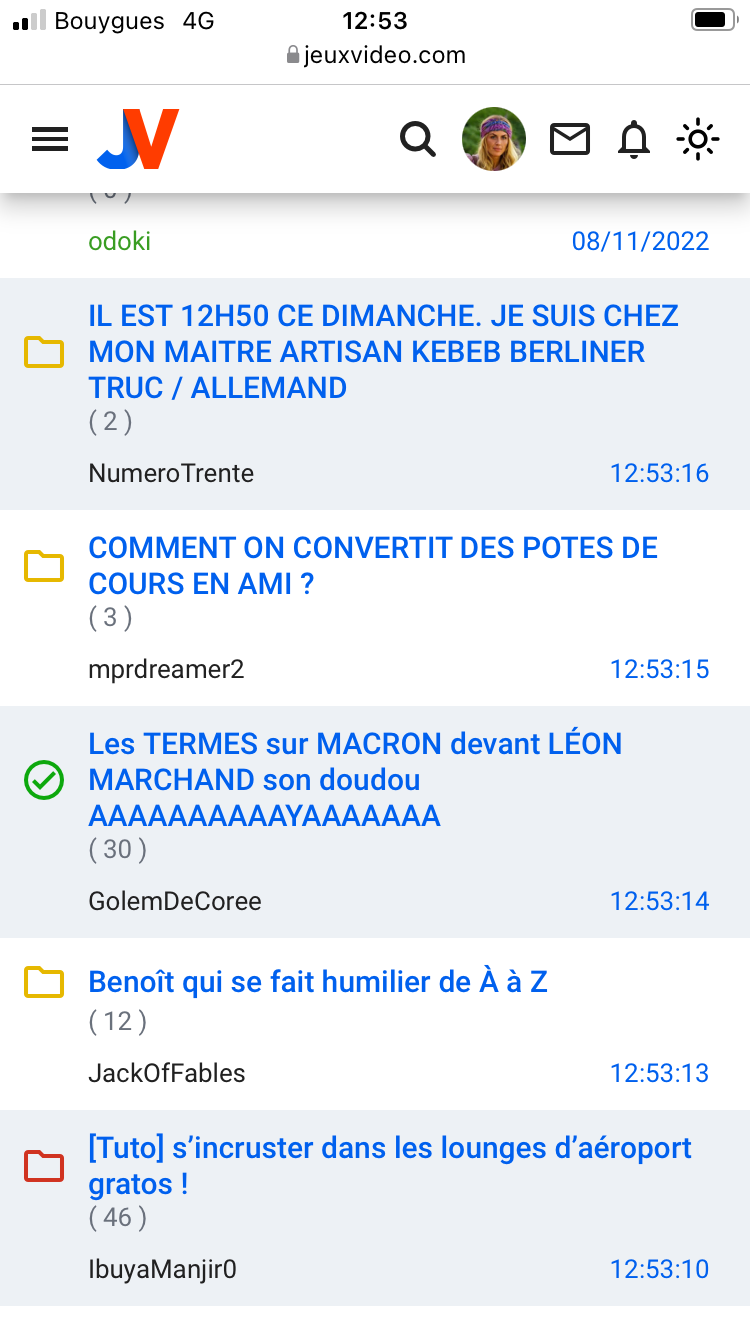Open the notifications bell
Screen dimensions: 750x1334
[x=634, y=140]
